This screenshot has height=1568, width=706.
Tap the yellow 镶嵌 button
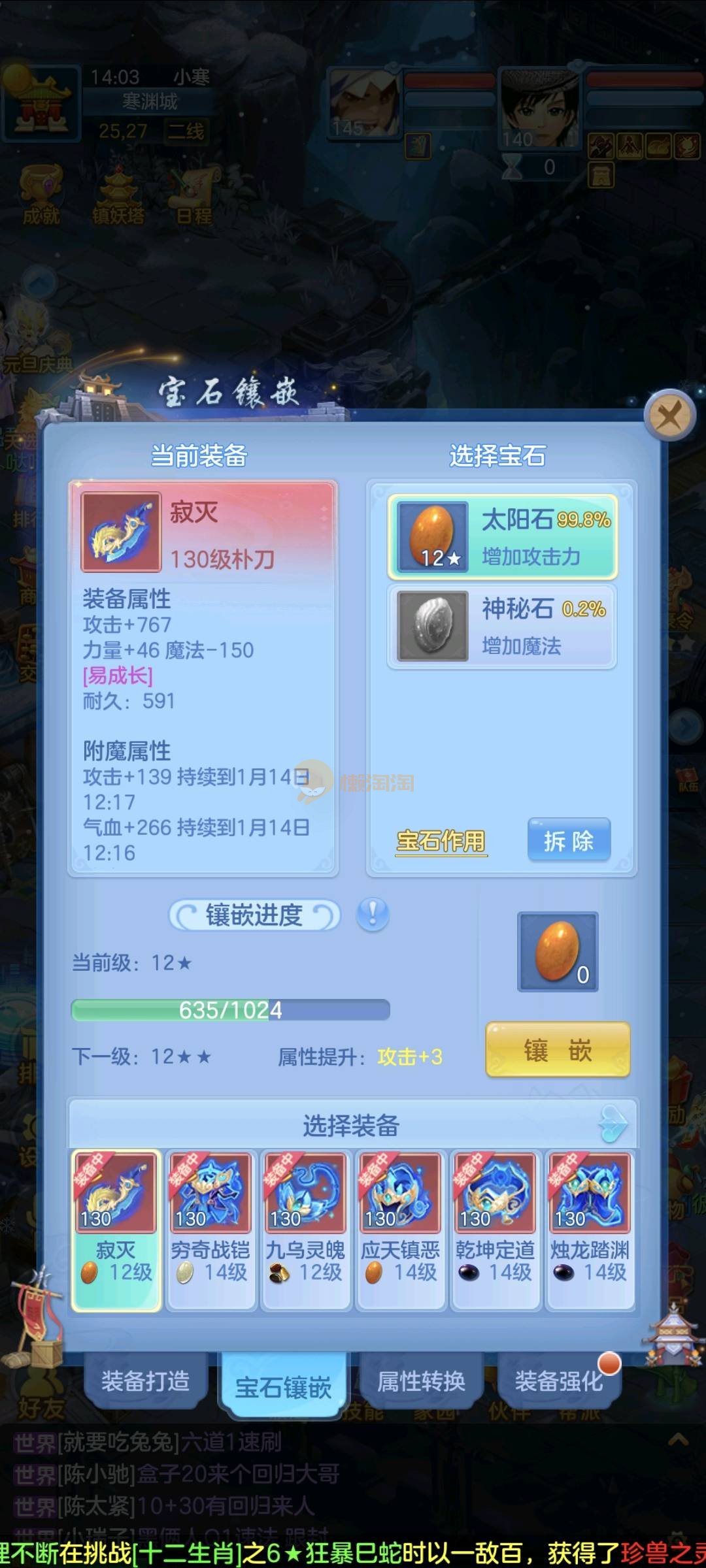click(558, 1051)
